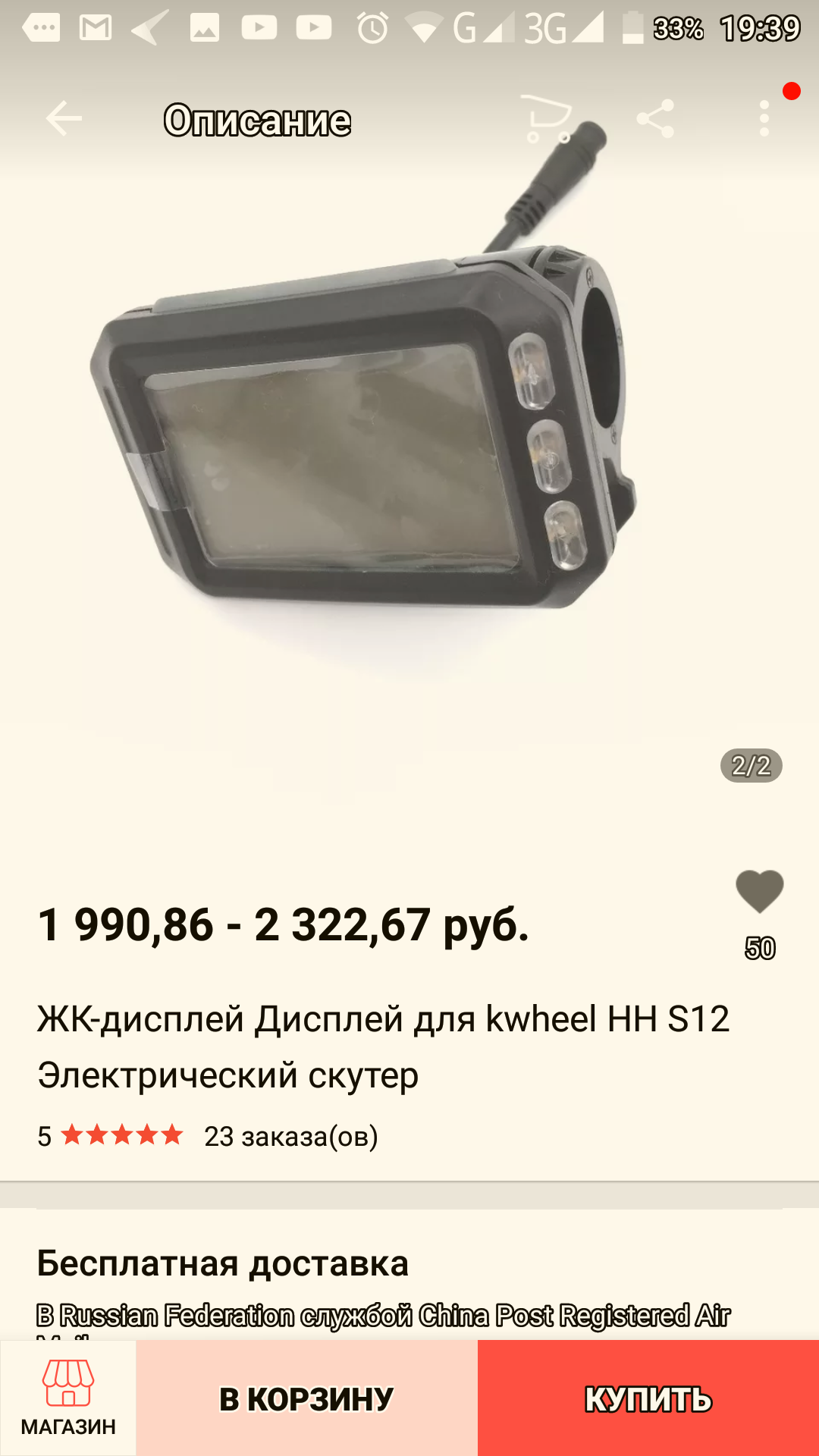Viewport: 819px width, 1456px height.
Task: View the 5-star rating reviews
Action: tap(121, 1135)
